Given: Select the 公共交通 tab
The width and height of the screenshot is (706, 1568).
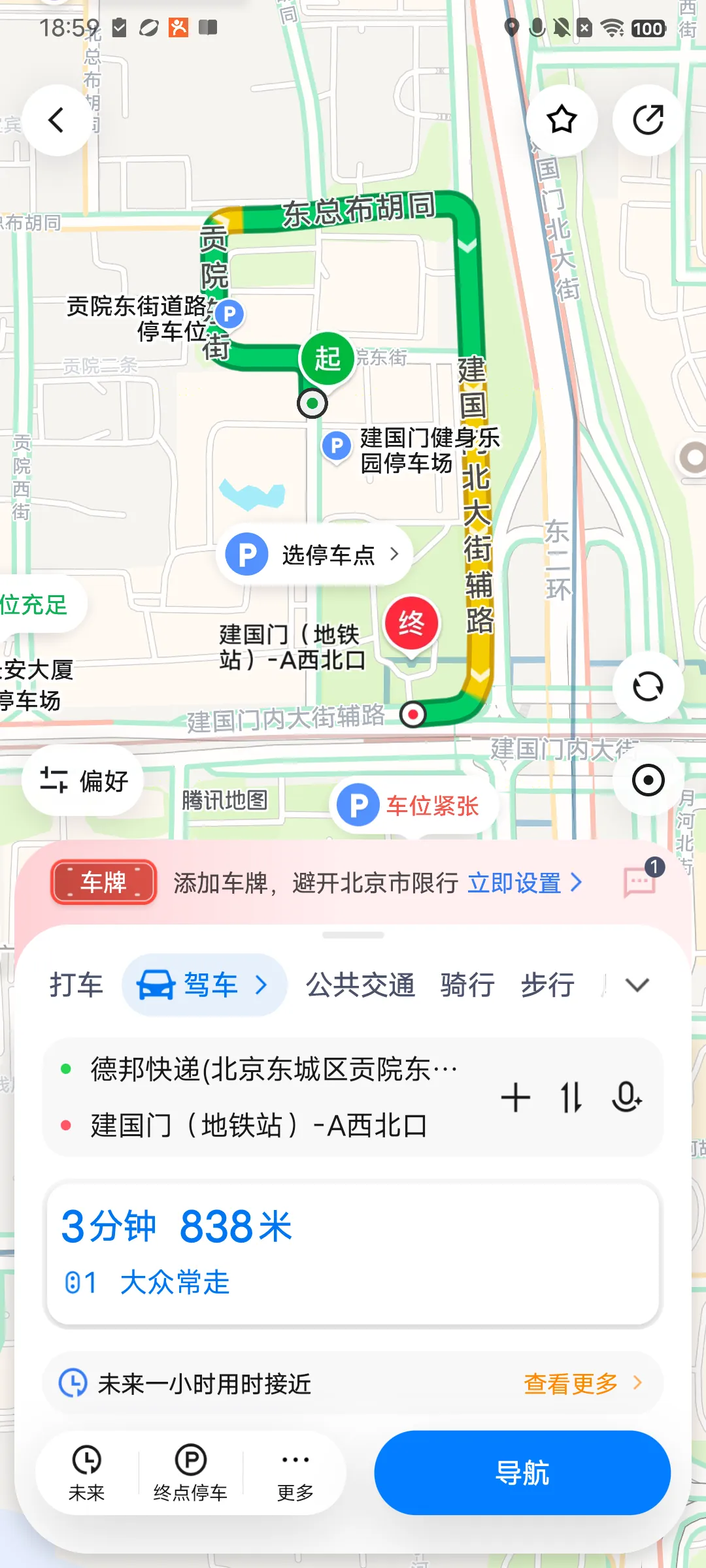Looking at the screenshot, I should [x=361, y=985].
